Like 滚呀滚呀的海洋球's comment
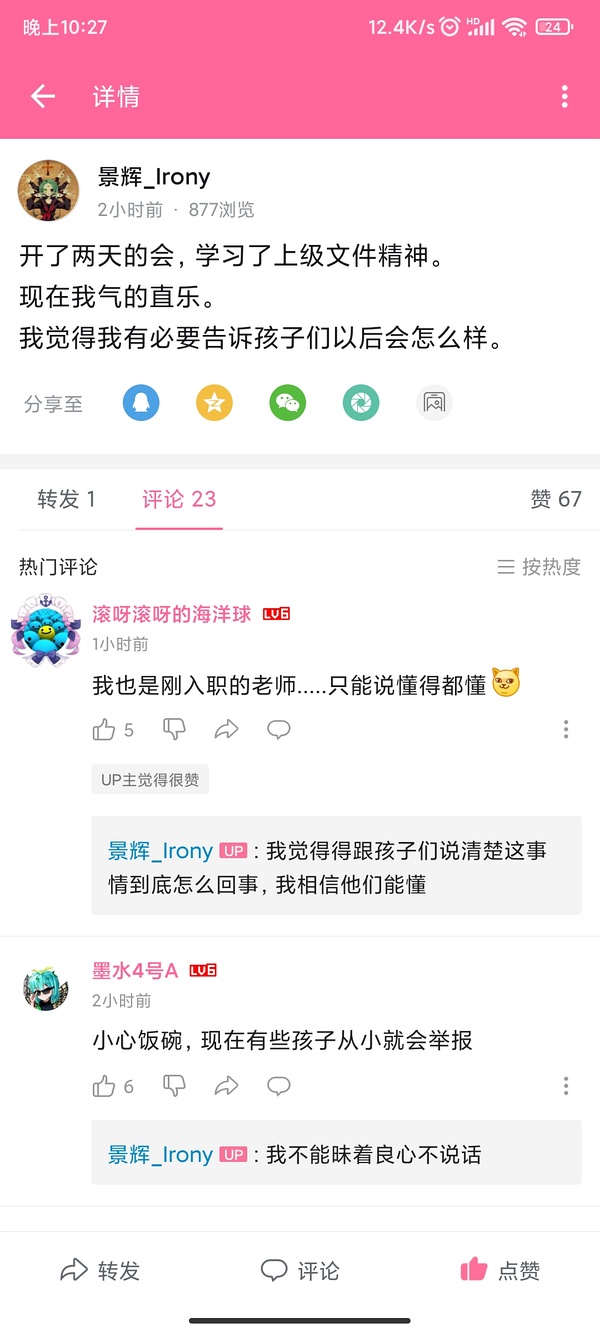600x1333 pixels. pos(105,730)
